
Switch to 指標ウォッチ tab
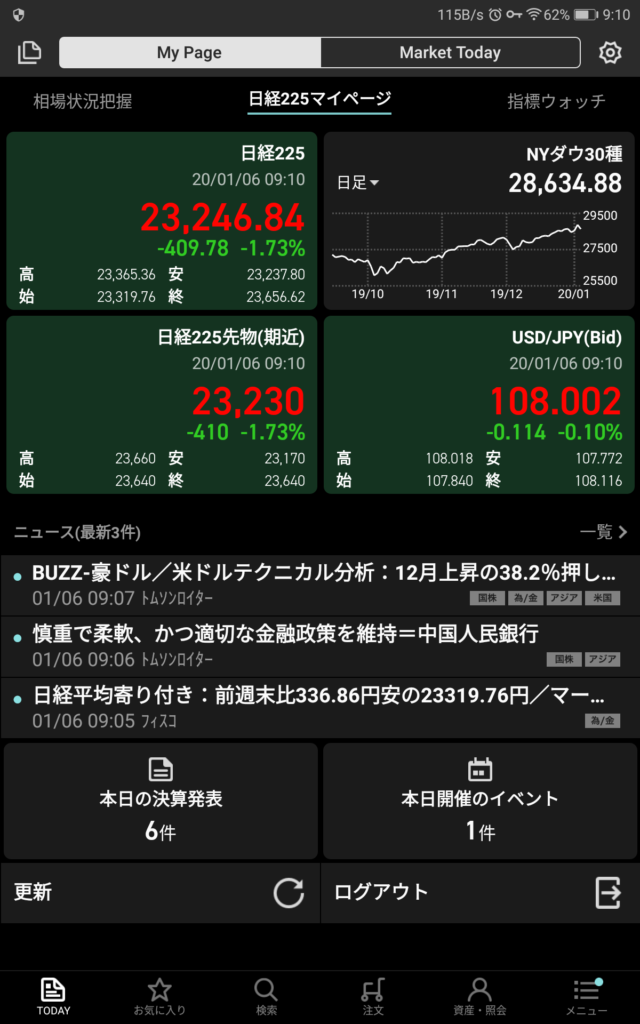[556, 101]
